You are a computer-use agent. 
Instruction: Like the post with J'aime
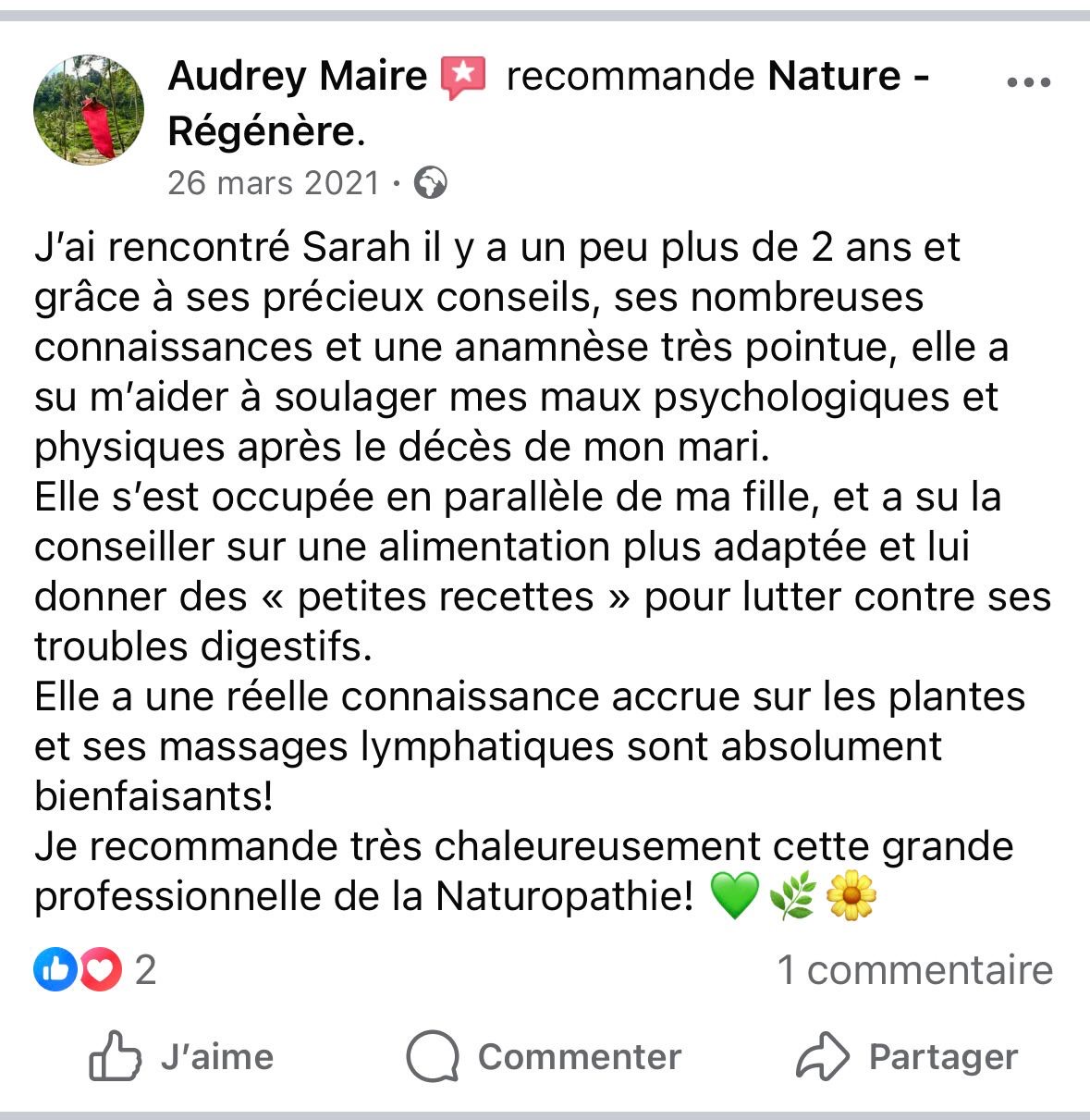point(181,1056)
